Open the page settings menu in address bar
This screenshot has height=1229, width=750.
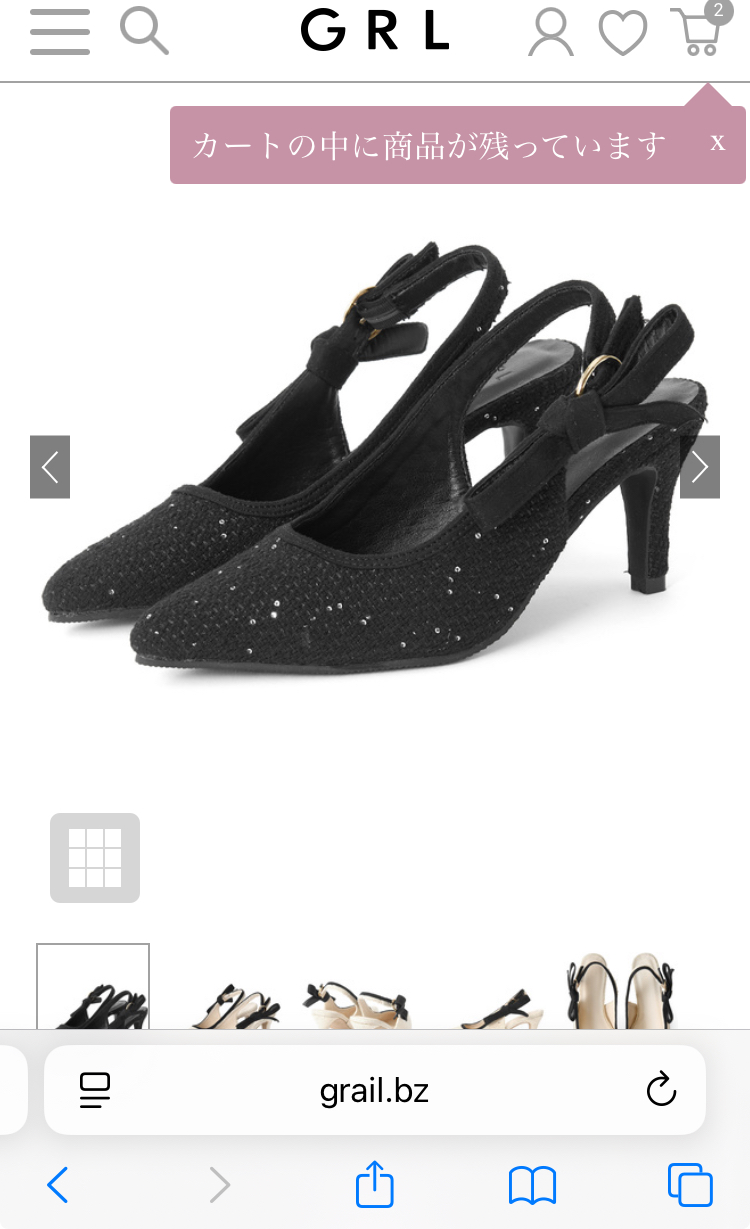[95, 1090]
